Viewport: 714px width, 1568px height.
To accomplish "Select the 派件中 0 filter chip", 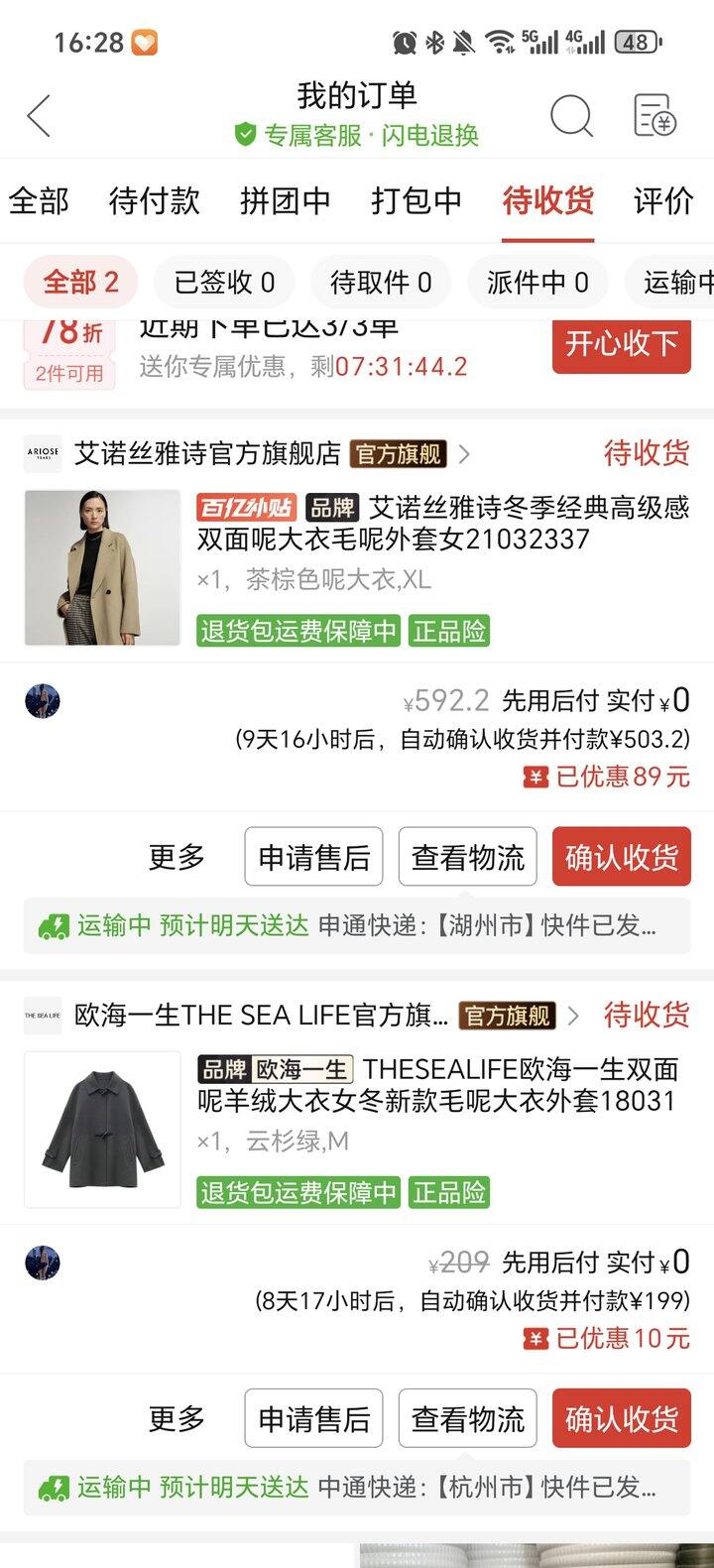I will pos(537,283).
